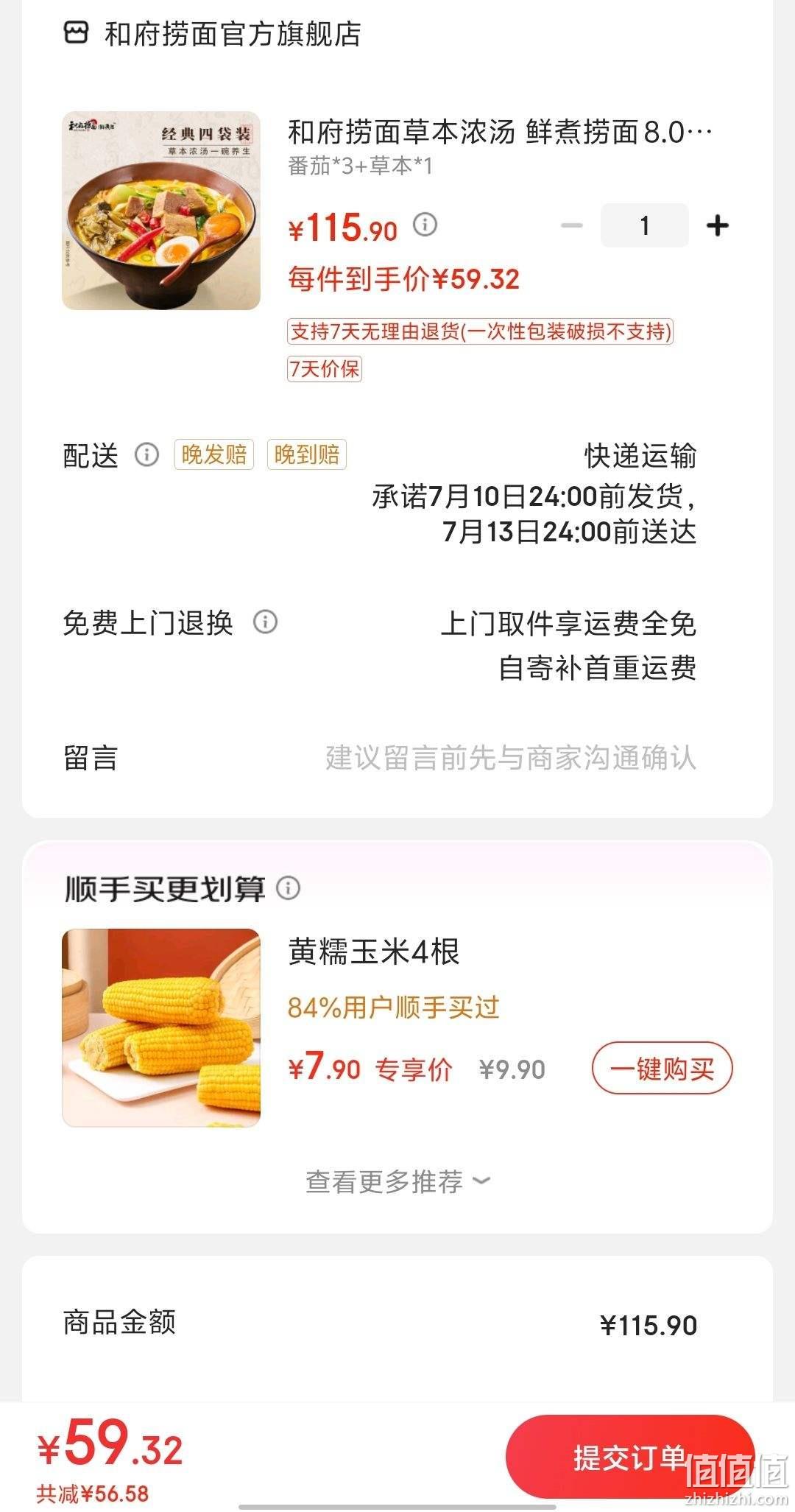
Task: Edit the quantity number field
Action: coord(645,225)
